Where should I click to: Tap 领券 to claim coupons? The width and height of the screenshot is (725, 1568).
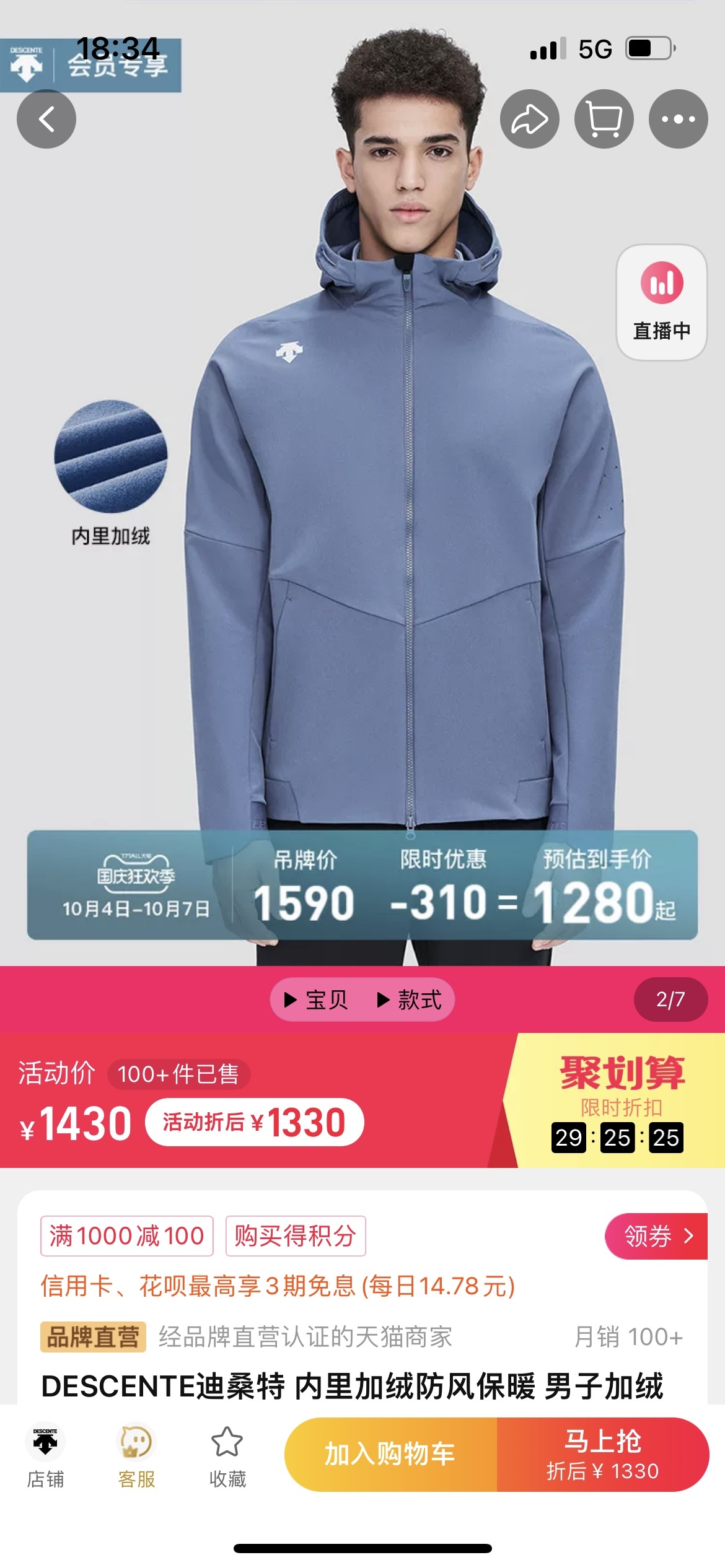[x=656, y=1236]
